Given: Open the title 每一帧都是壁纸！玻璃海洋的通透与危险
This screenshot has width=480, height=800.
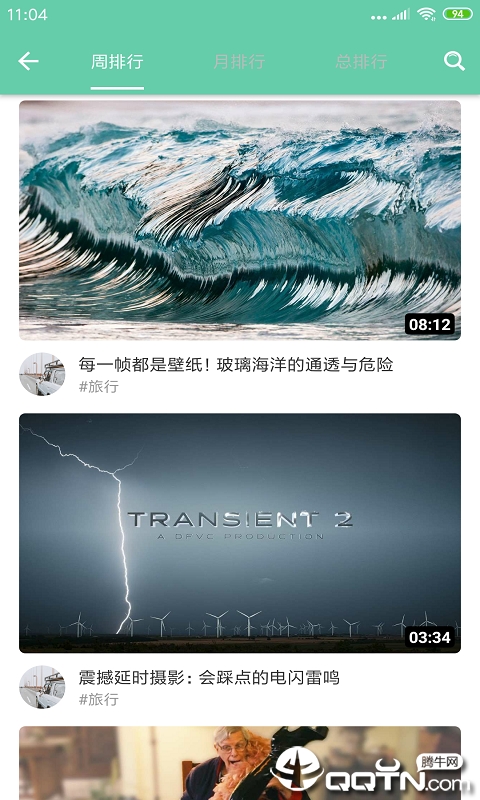Looking at the screenshot, I should pyautogui.click(x=236, y=364).
